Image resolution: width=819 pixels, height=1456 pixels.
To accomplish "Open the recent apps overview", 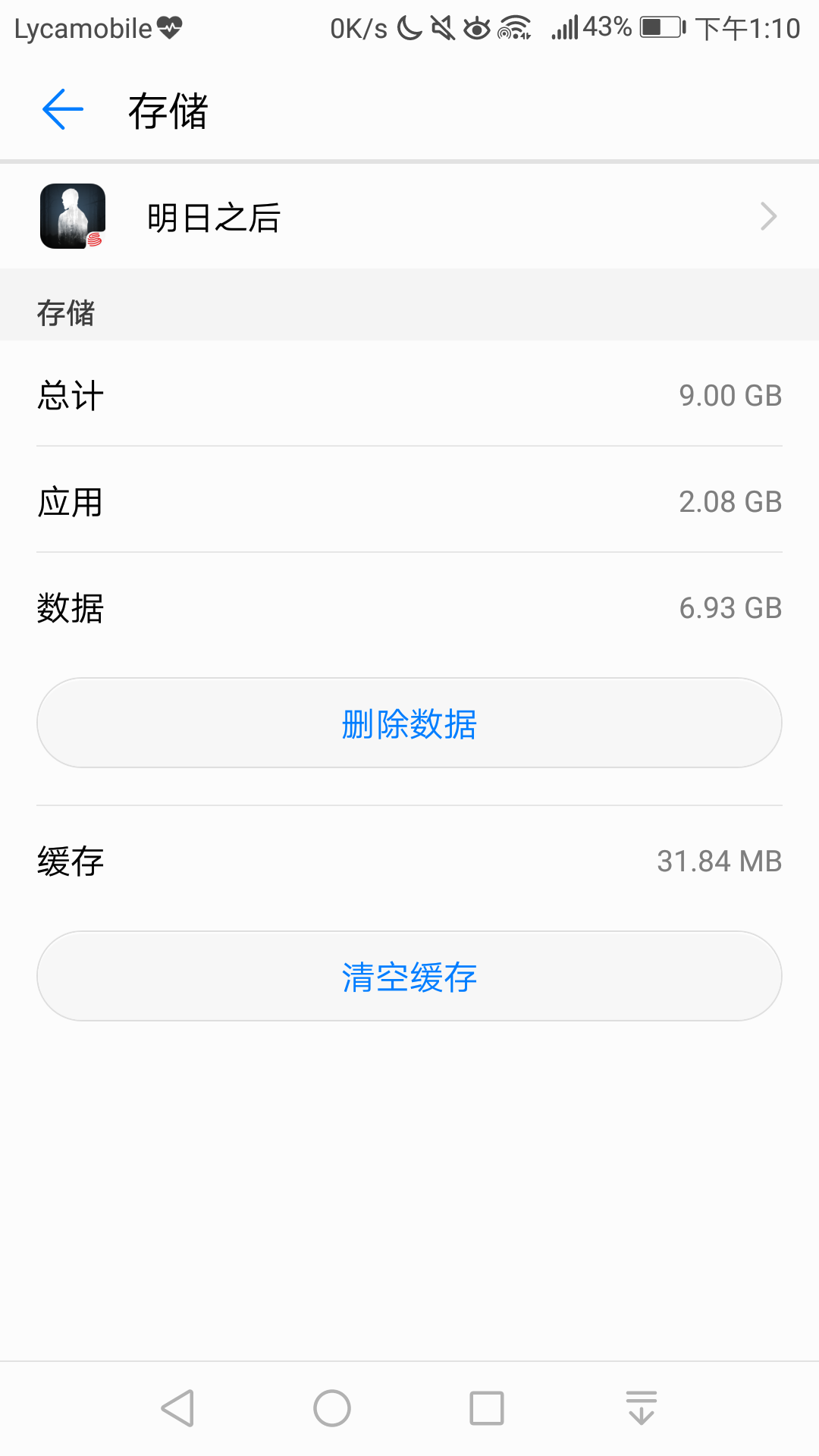I will [487, 1409].
